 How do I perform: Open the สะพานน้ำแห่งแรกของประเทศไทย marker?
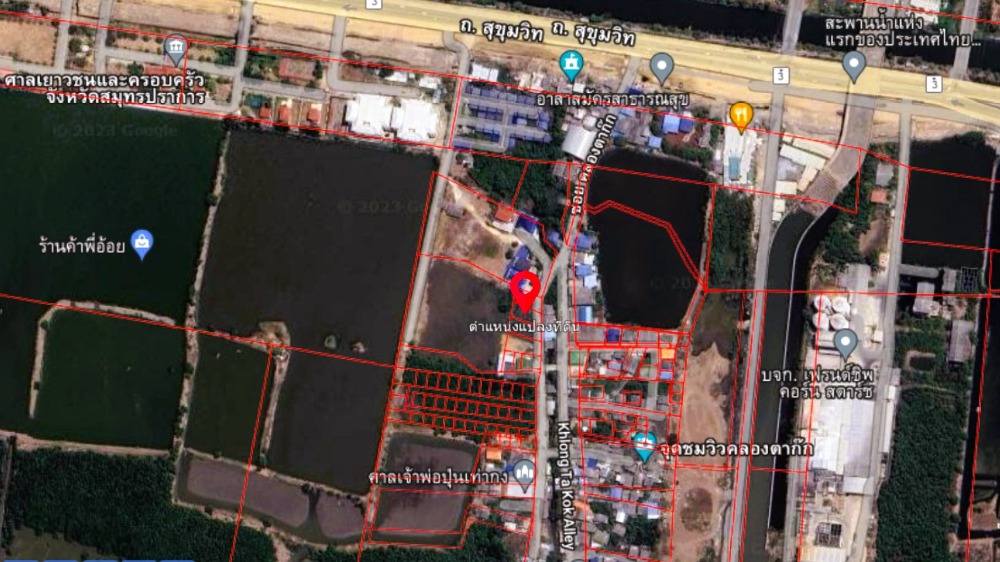[x=853, y=65]
